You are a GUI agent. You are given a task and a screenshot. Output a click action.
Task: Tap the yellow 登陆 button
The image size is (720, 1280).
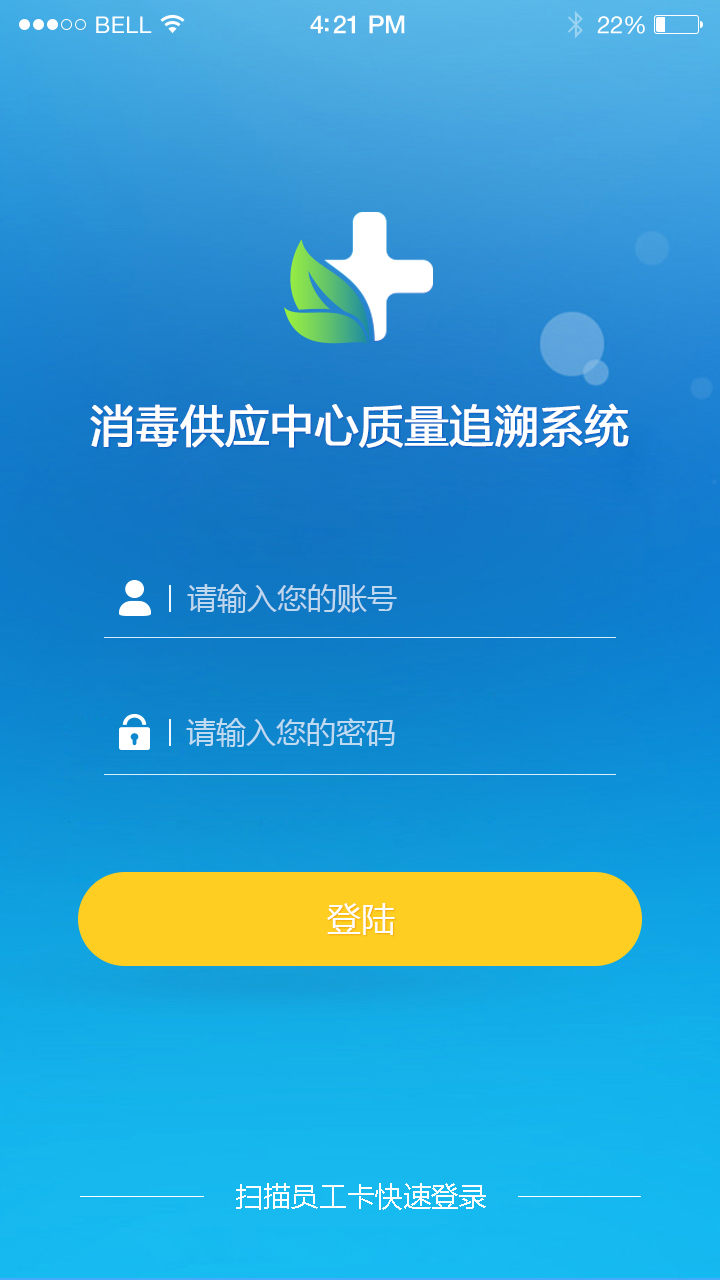tap(360, 919)
